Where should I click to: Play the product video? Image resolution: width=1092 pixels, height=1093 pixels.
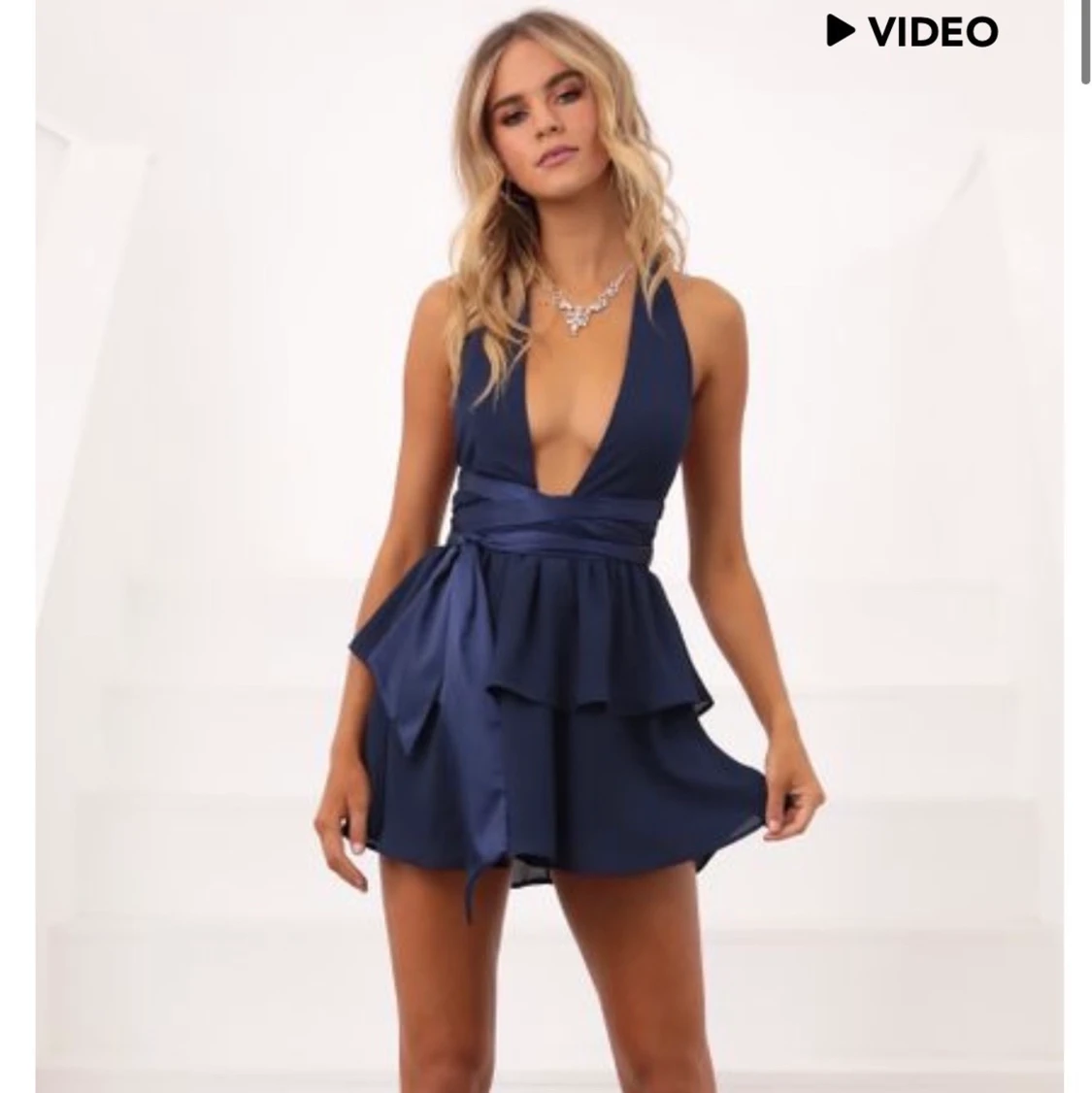pyautogui.click(x=911, y=31)
